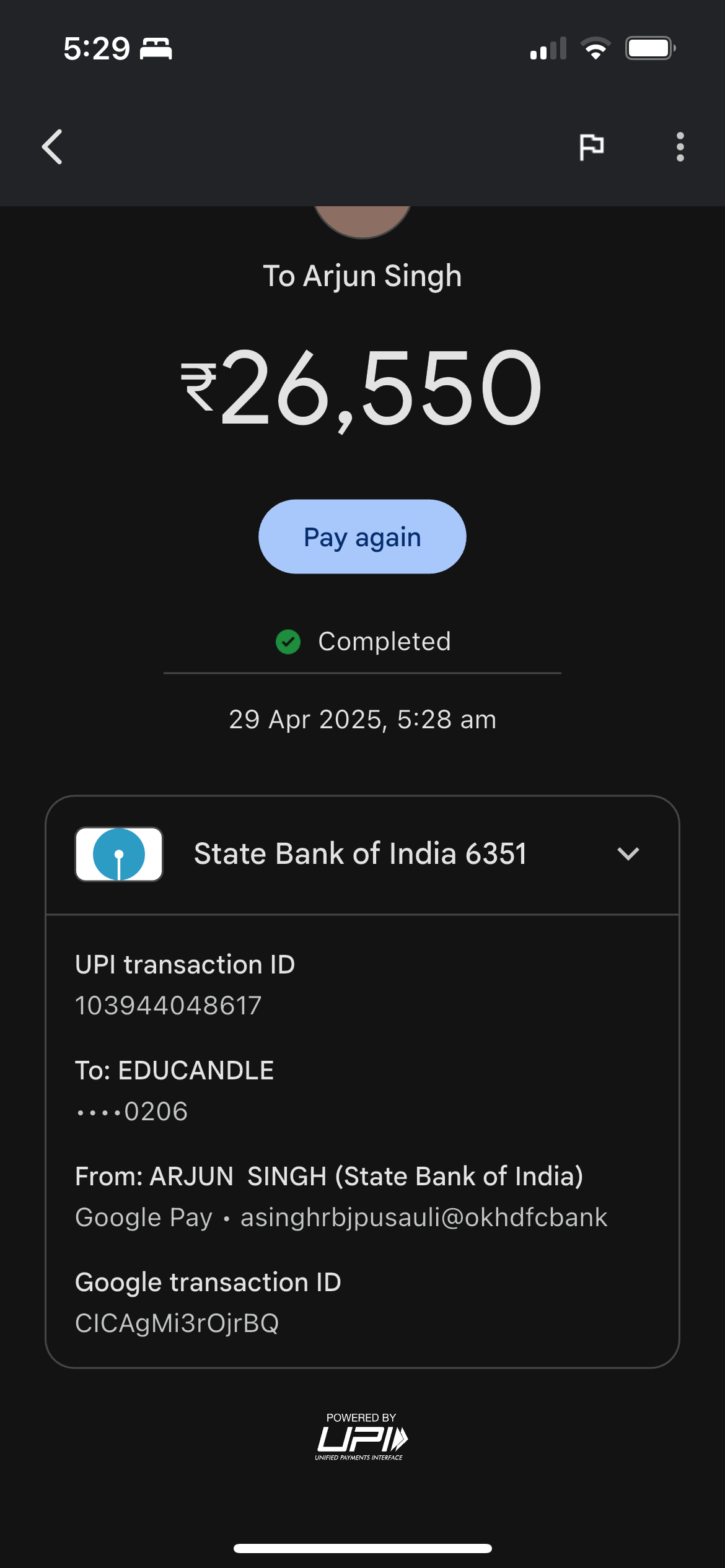725x1568 pixels.
Task: Open the three-dot overflow menu
Action: [x=680, y=147]
